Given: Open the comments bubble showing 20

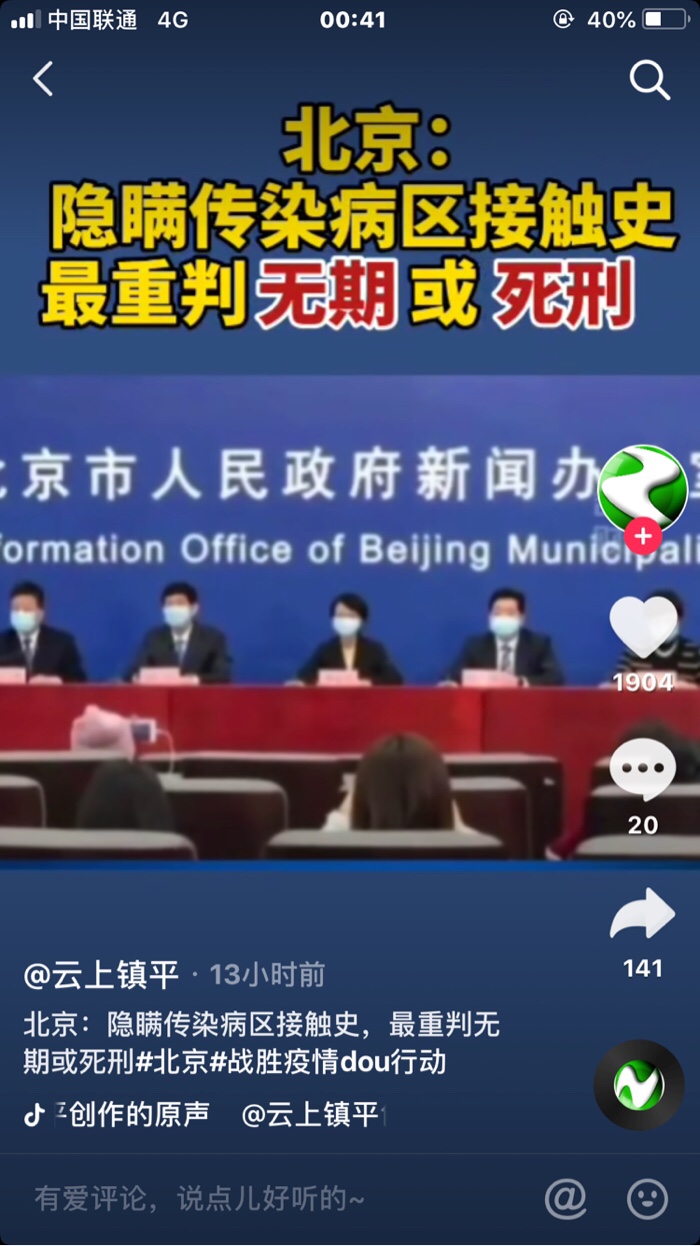Looking at the screenshot, I should pos(642,771).
